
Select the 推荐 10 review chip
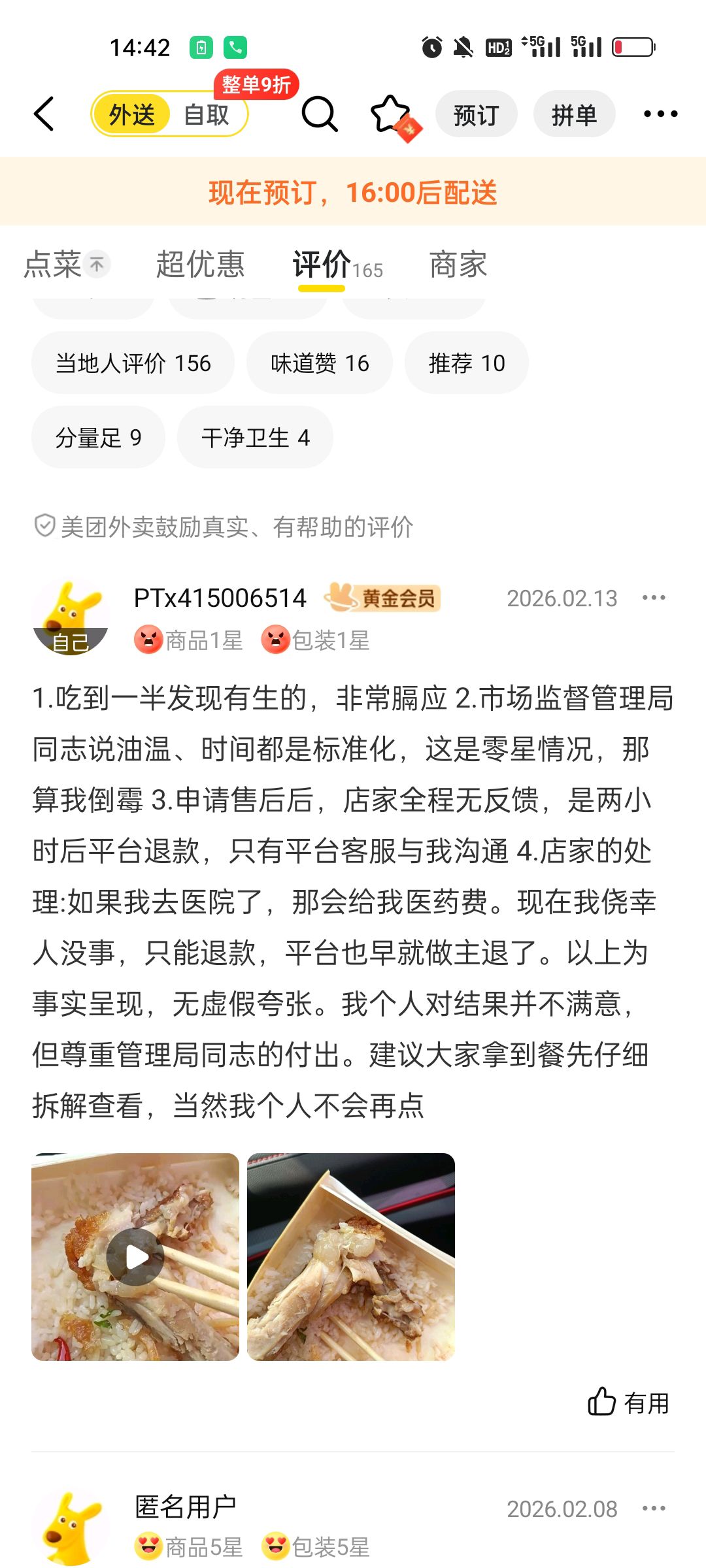tap(466, 363)
